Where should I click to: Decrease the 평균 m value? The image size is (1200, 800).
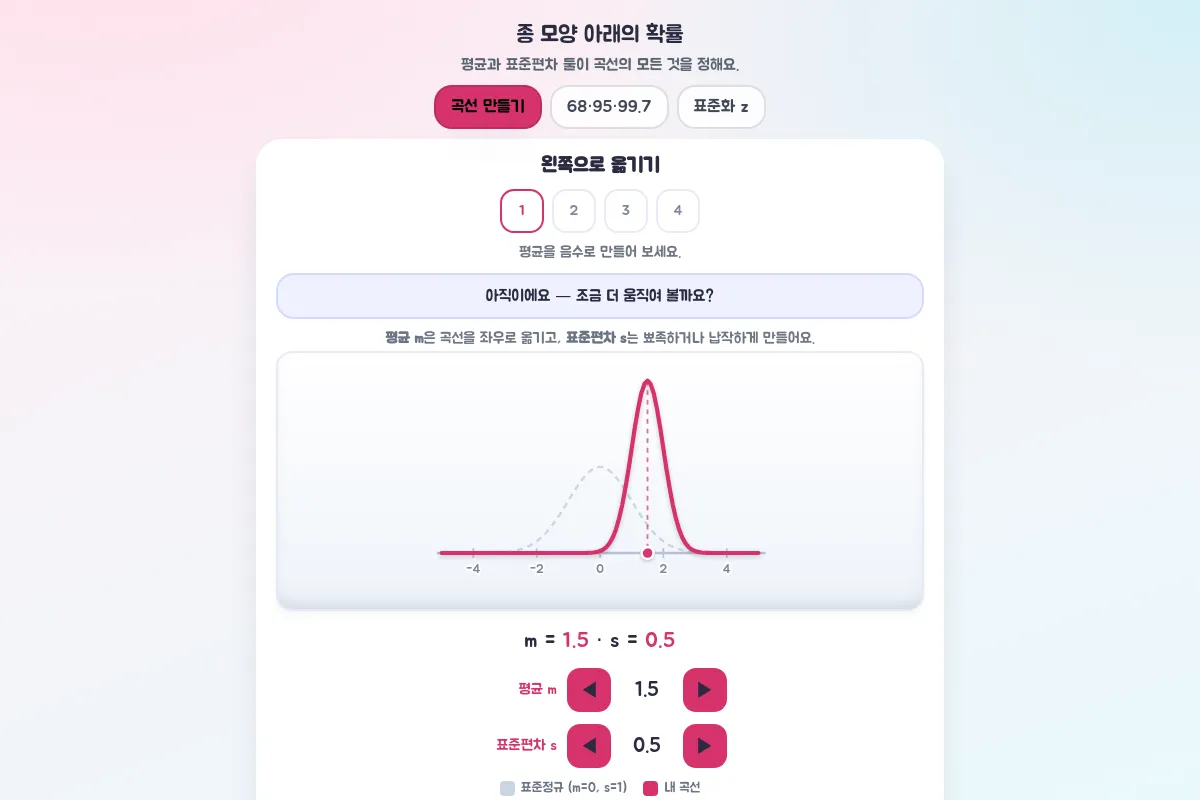pos(589,690)
